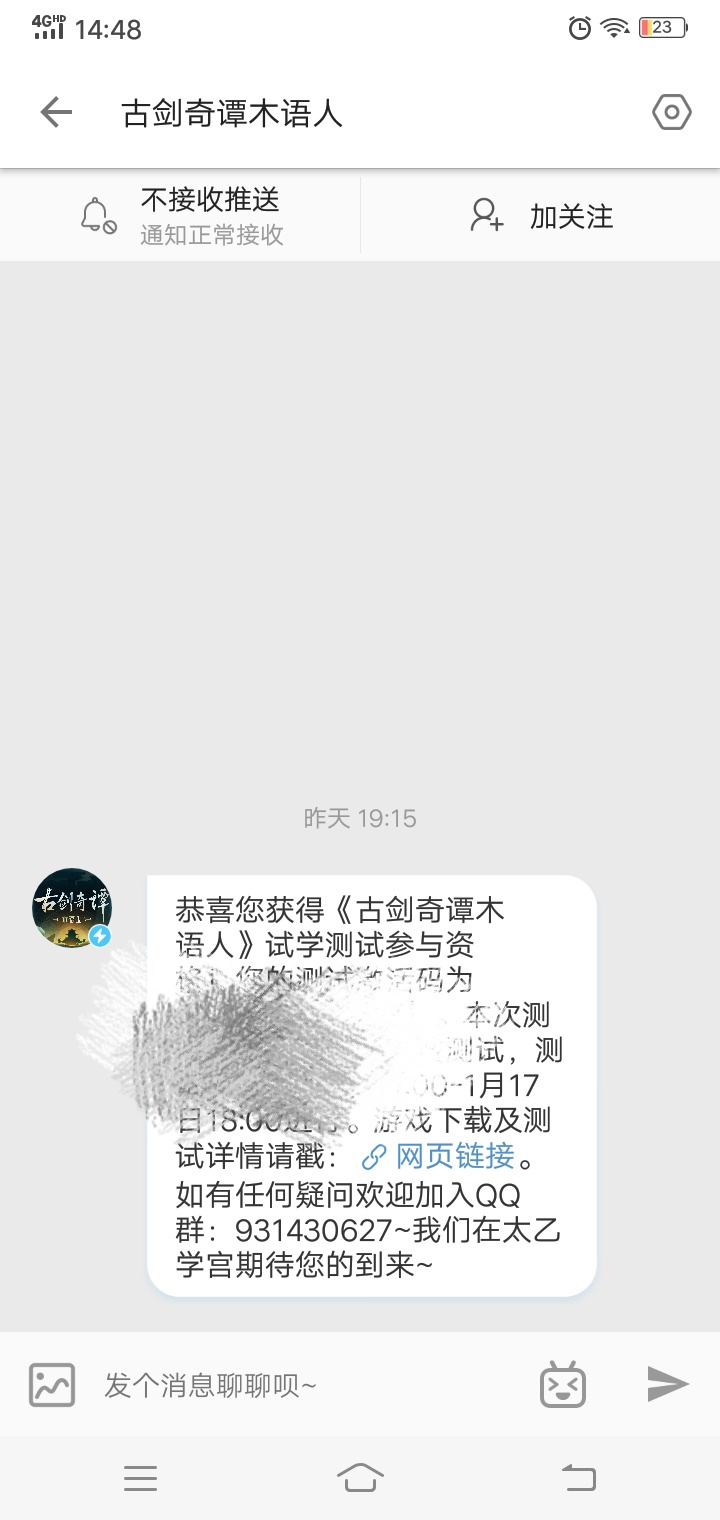Send the message with the arrow
This screenshot has height=1520, width=720.
point(667,1384)
